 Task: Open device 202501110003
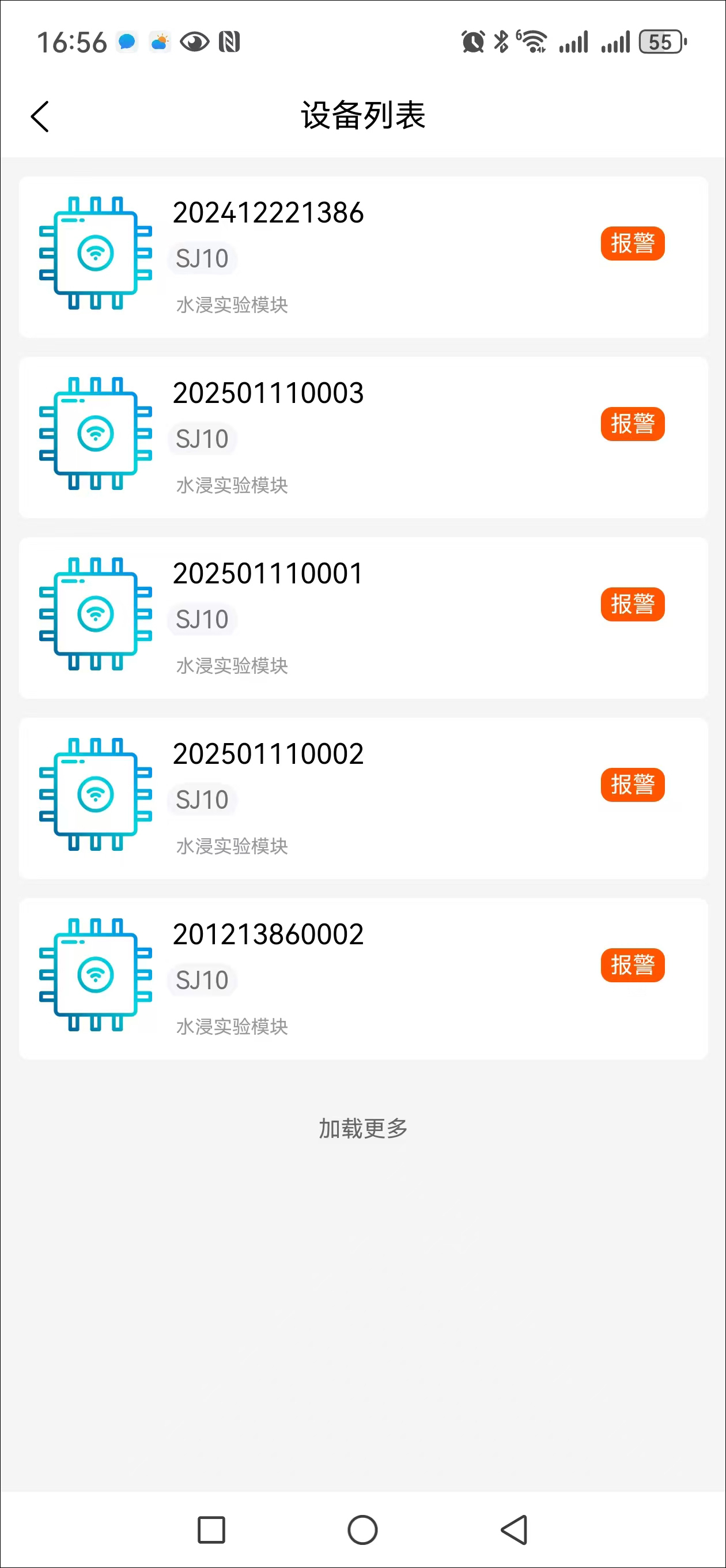(362, 438)
